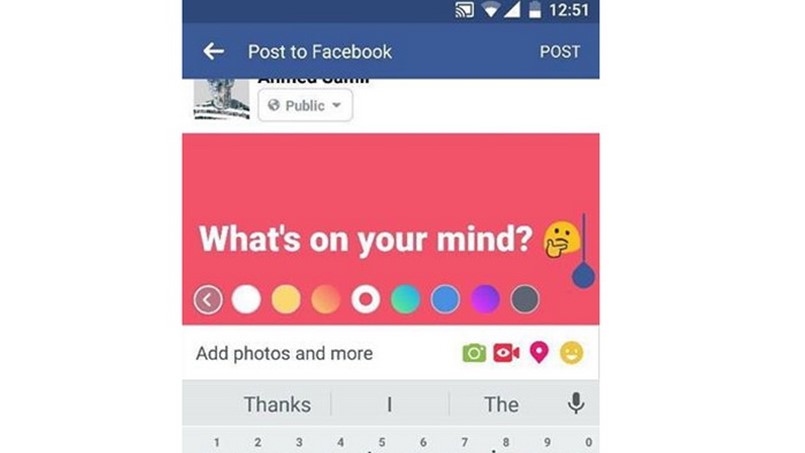Go back from Post to Facebook
The image size is (805, 453).
[212, 51]
